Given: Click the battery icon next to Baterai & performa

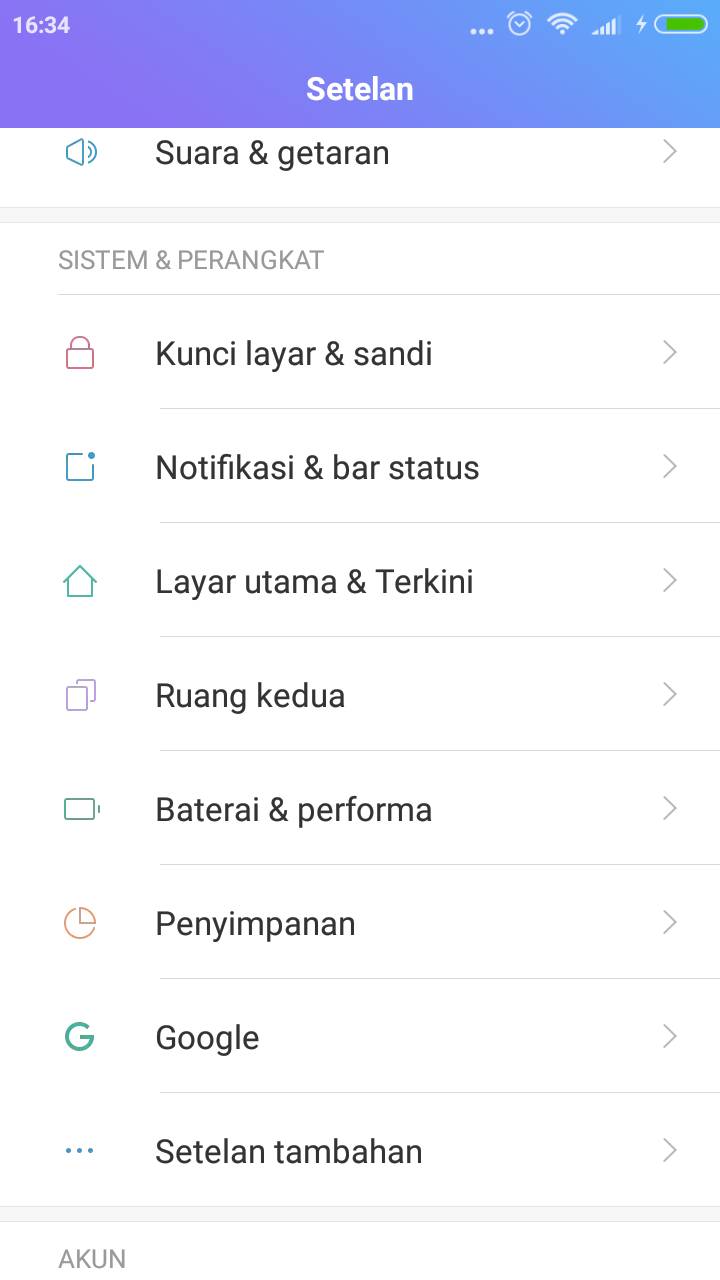Looking at the screenshot, I should pyautogui.click(x=79, y=809).
